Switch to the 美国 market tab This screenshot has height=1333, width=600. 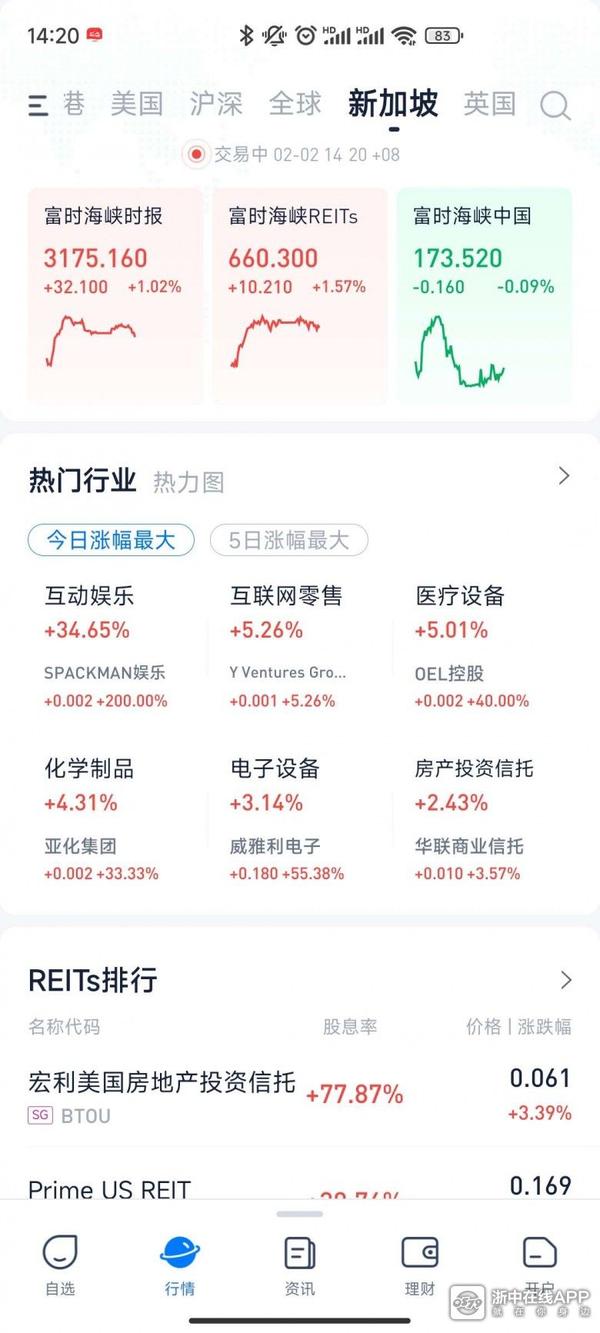coord(136,103)
